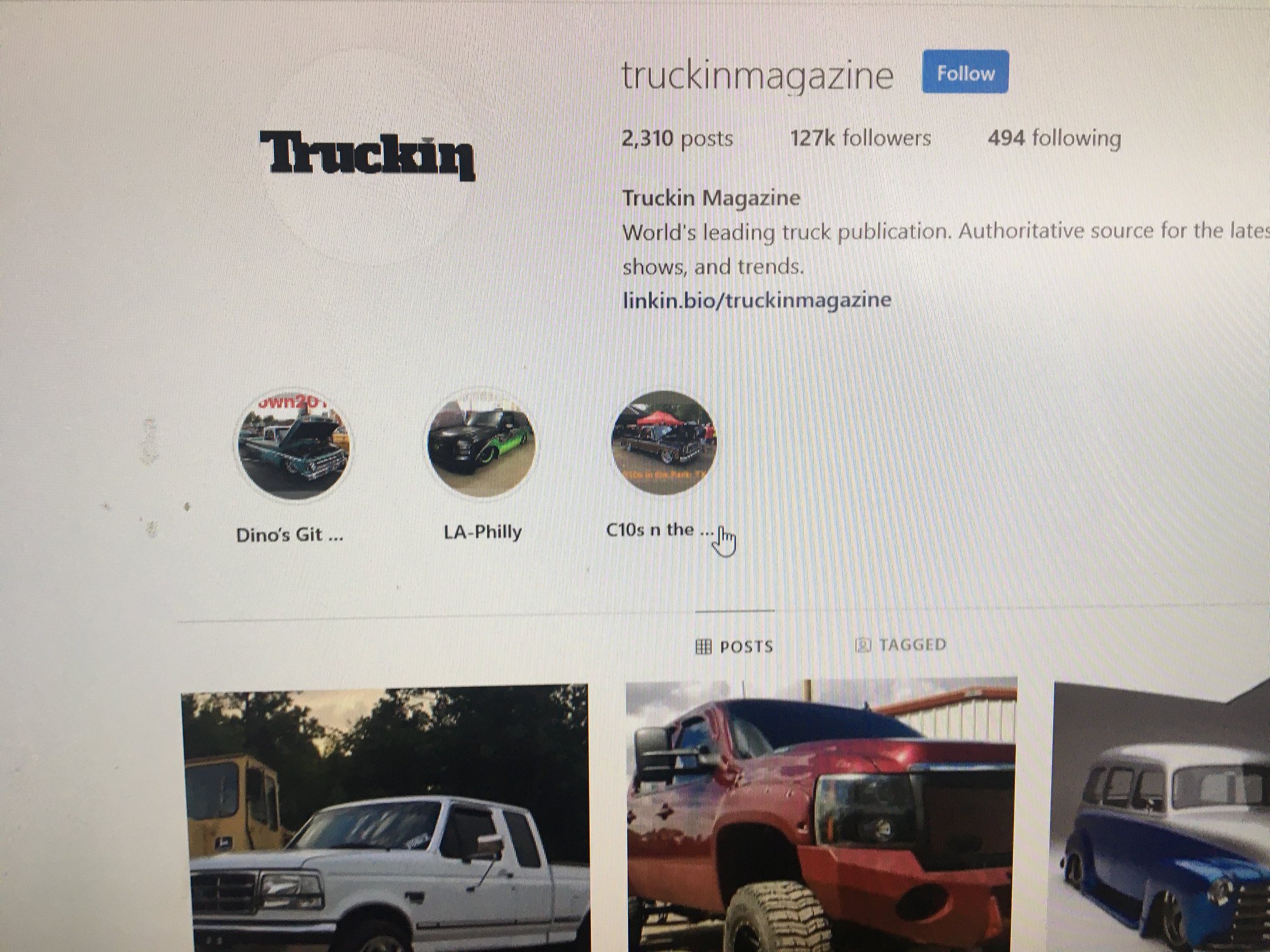Open the red lifted truck post
The height and width of the screenshot is (952, 1270).
(821, 815)
